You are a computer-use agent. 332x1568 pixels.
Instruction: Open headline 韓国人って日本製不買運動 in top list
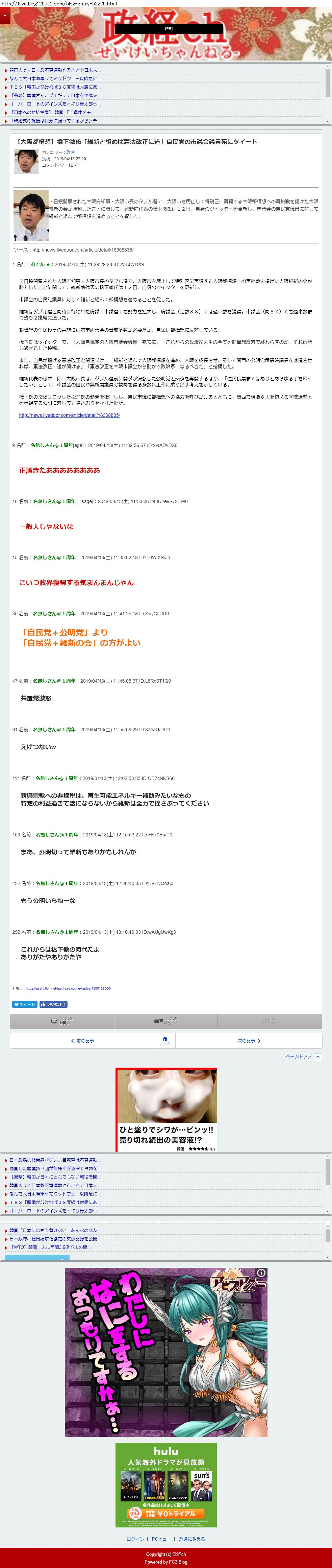(53, 70)
